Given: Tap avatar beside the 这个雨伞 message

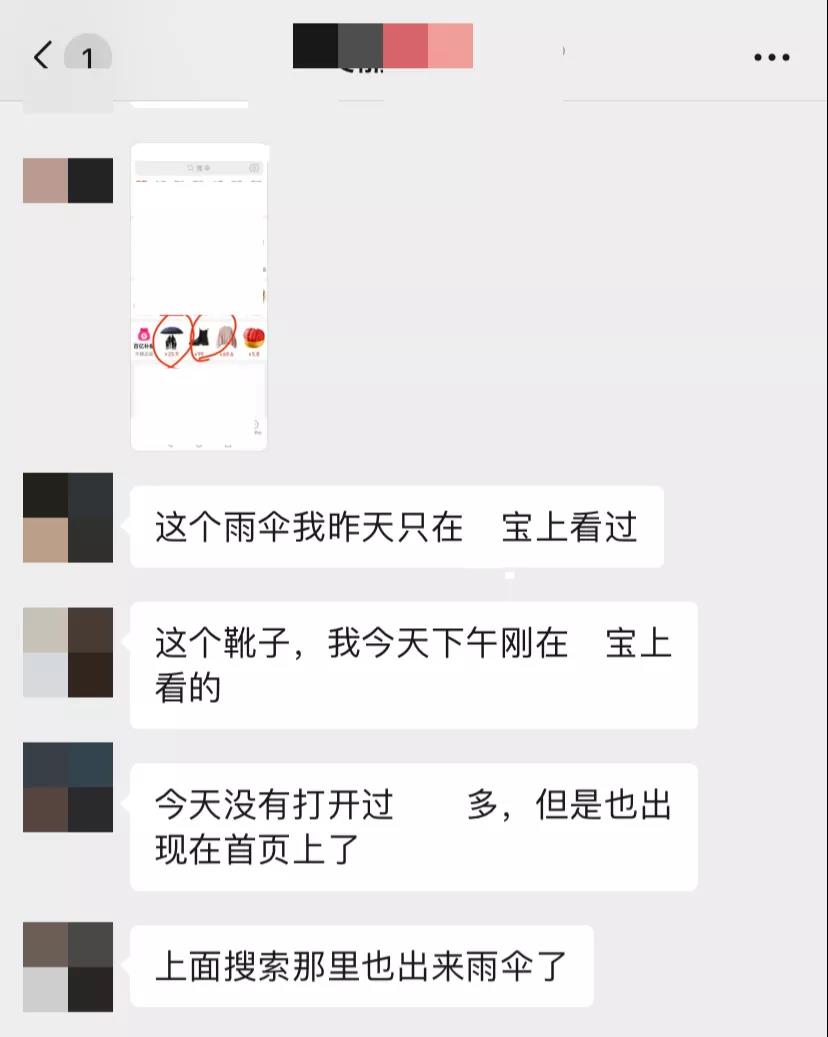Looking at the screenshot, I should click(x=68, y=517).
